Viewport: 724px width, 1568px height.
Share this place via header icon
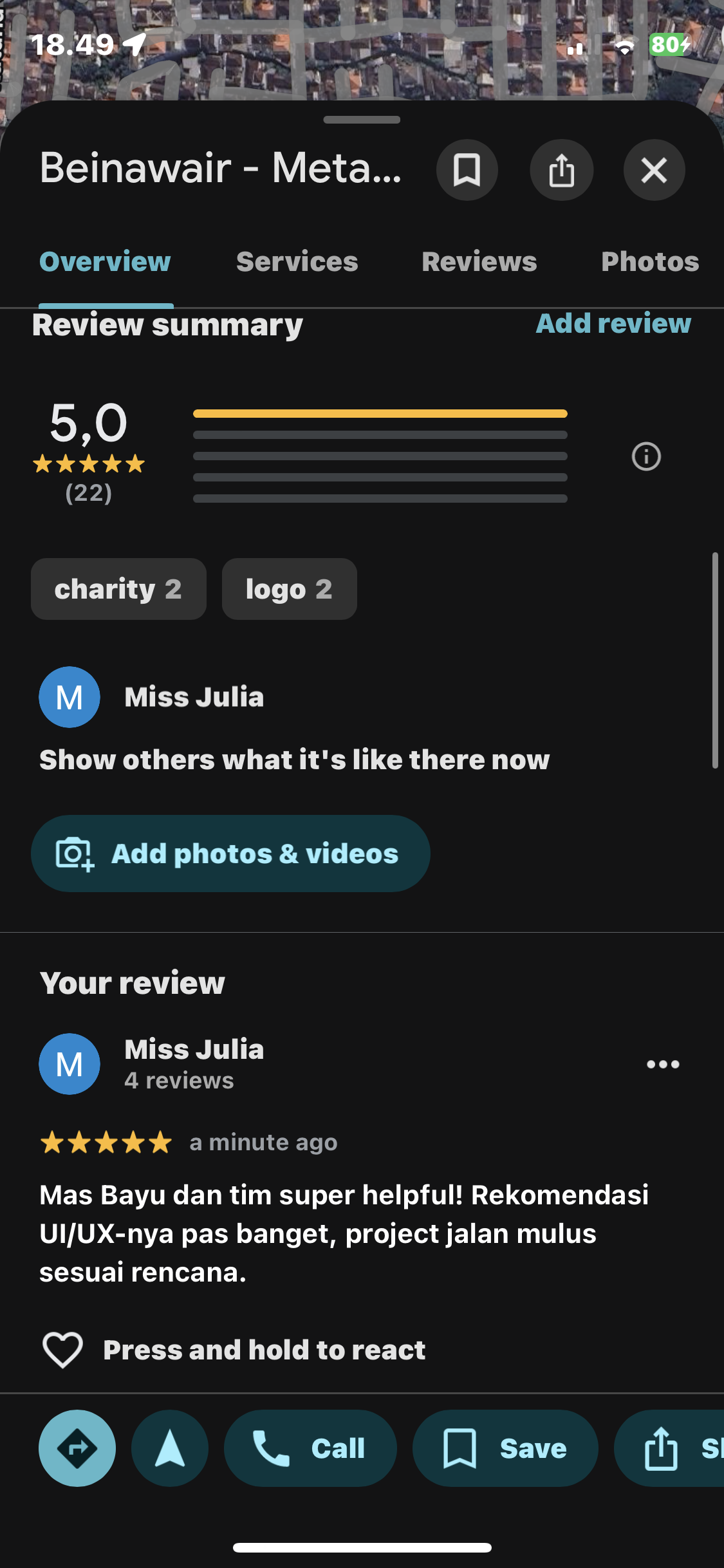click(x=561, y=171)
